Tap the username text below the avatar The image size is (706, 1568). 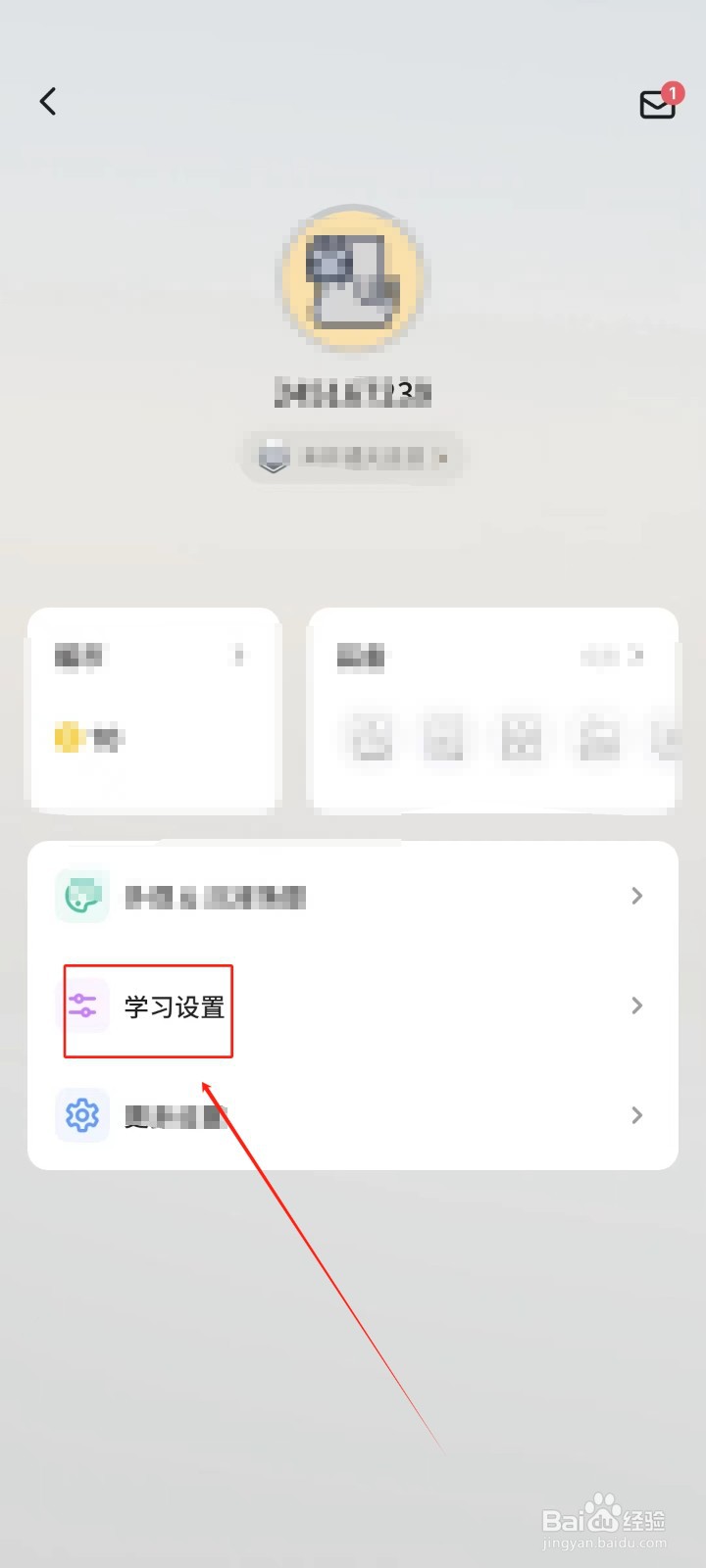tap(351, 392)
